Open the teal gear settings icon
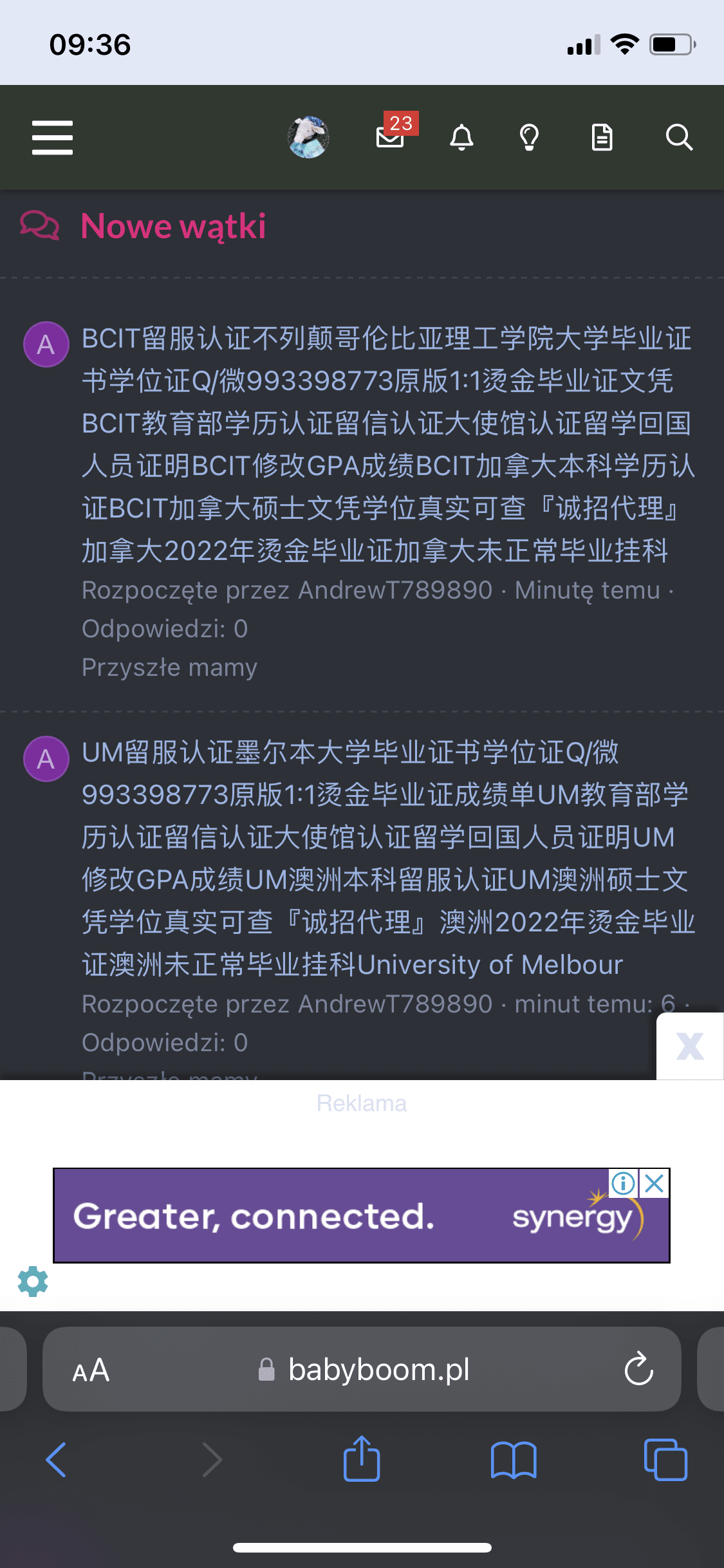 [33, 1282]
